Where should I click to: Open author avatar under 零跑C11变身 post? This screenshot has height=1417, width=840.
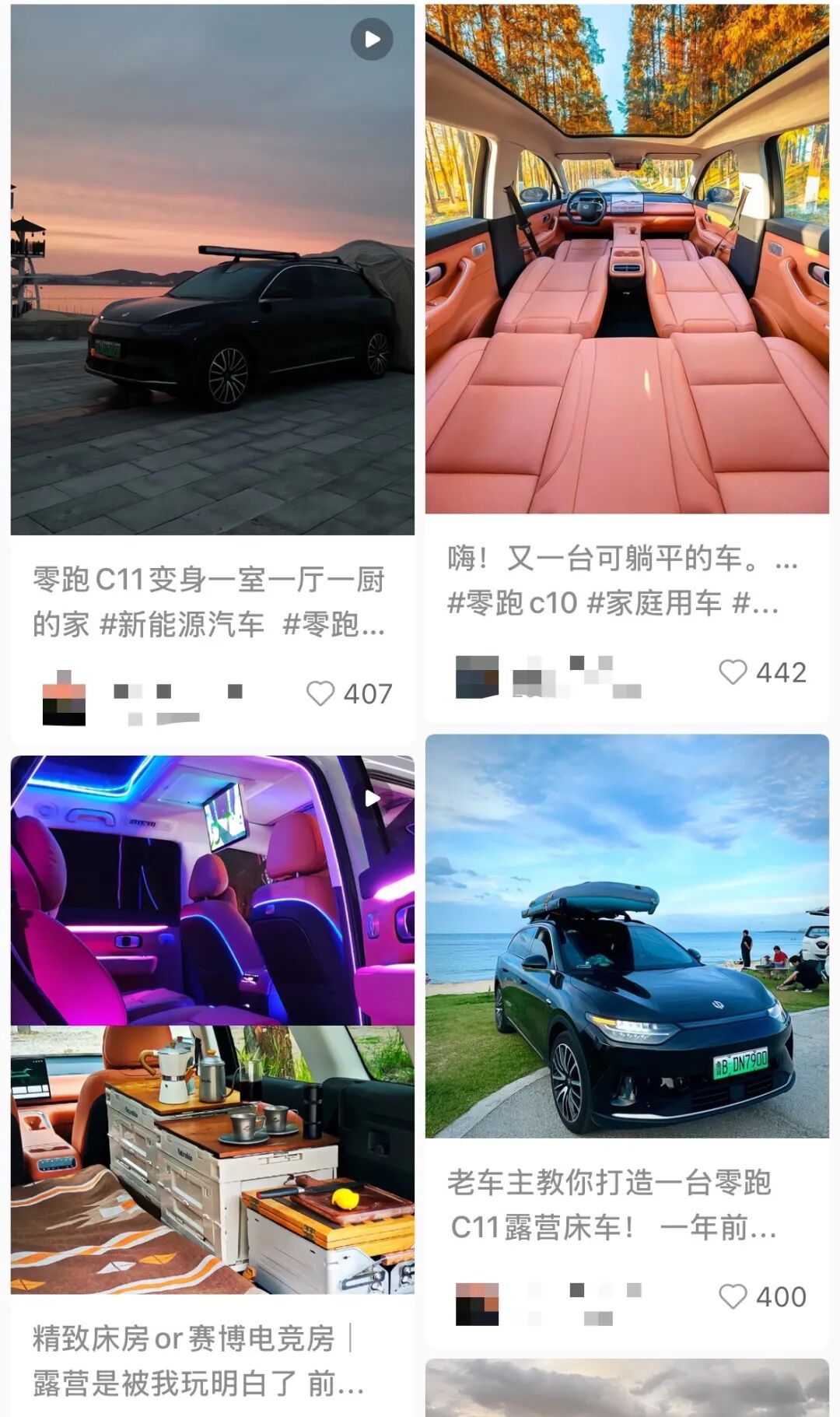coord(64,698)
